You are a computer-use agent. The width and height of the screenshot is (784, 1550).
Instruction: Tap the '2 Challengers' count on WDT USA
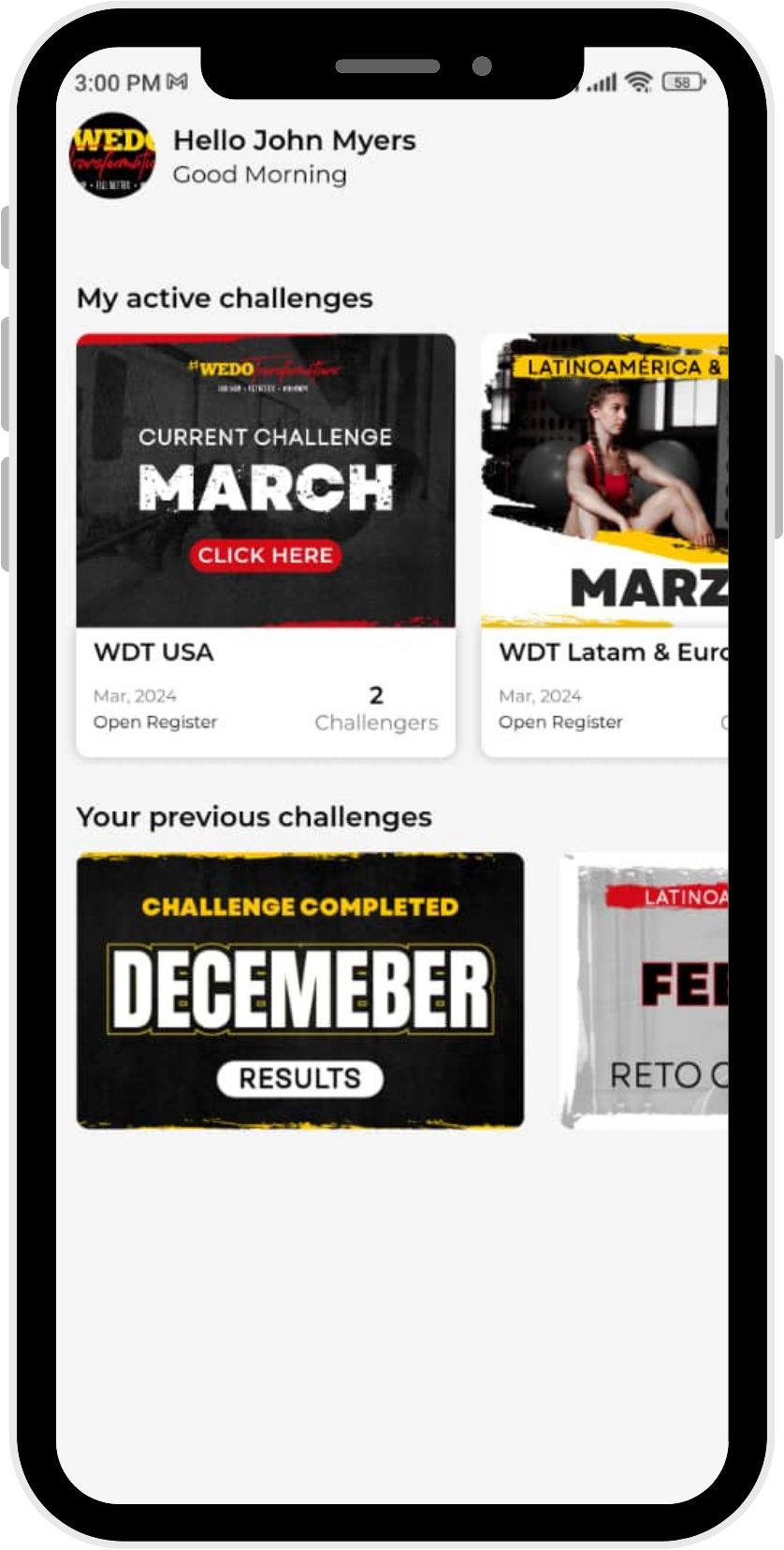coord(375,709)
